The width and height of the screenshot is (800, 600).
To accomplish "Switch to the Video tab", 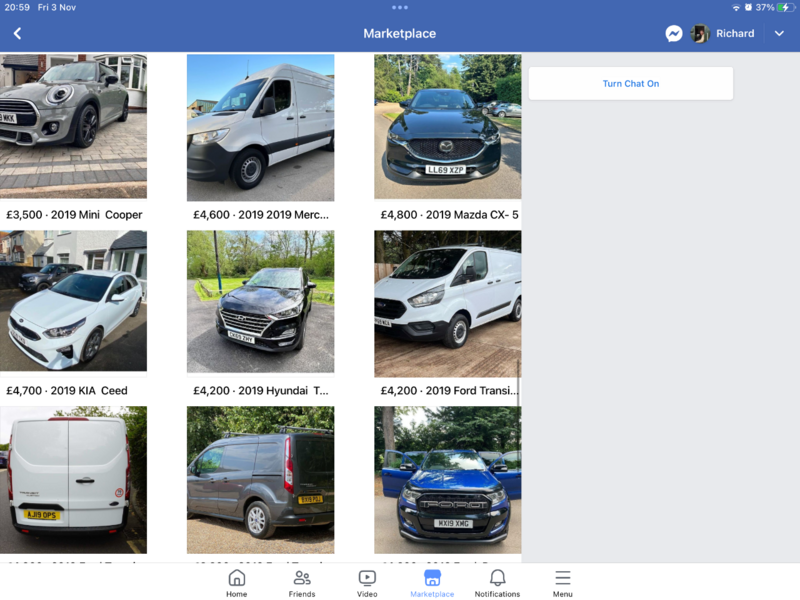I will (x=367, y=583).
